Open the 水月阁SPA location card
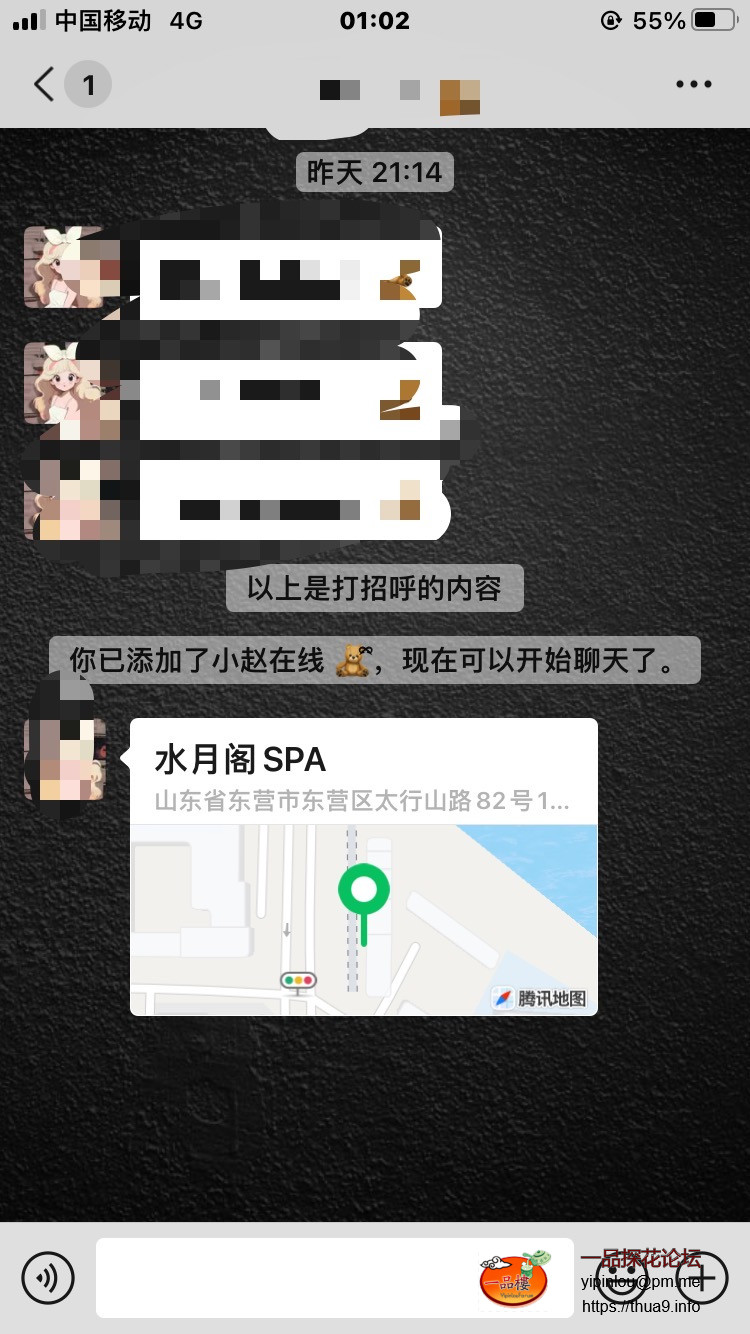The width and height of the screenshot is (750, 1334). coord(363,866)
